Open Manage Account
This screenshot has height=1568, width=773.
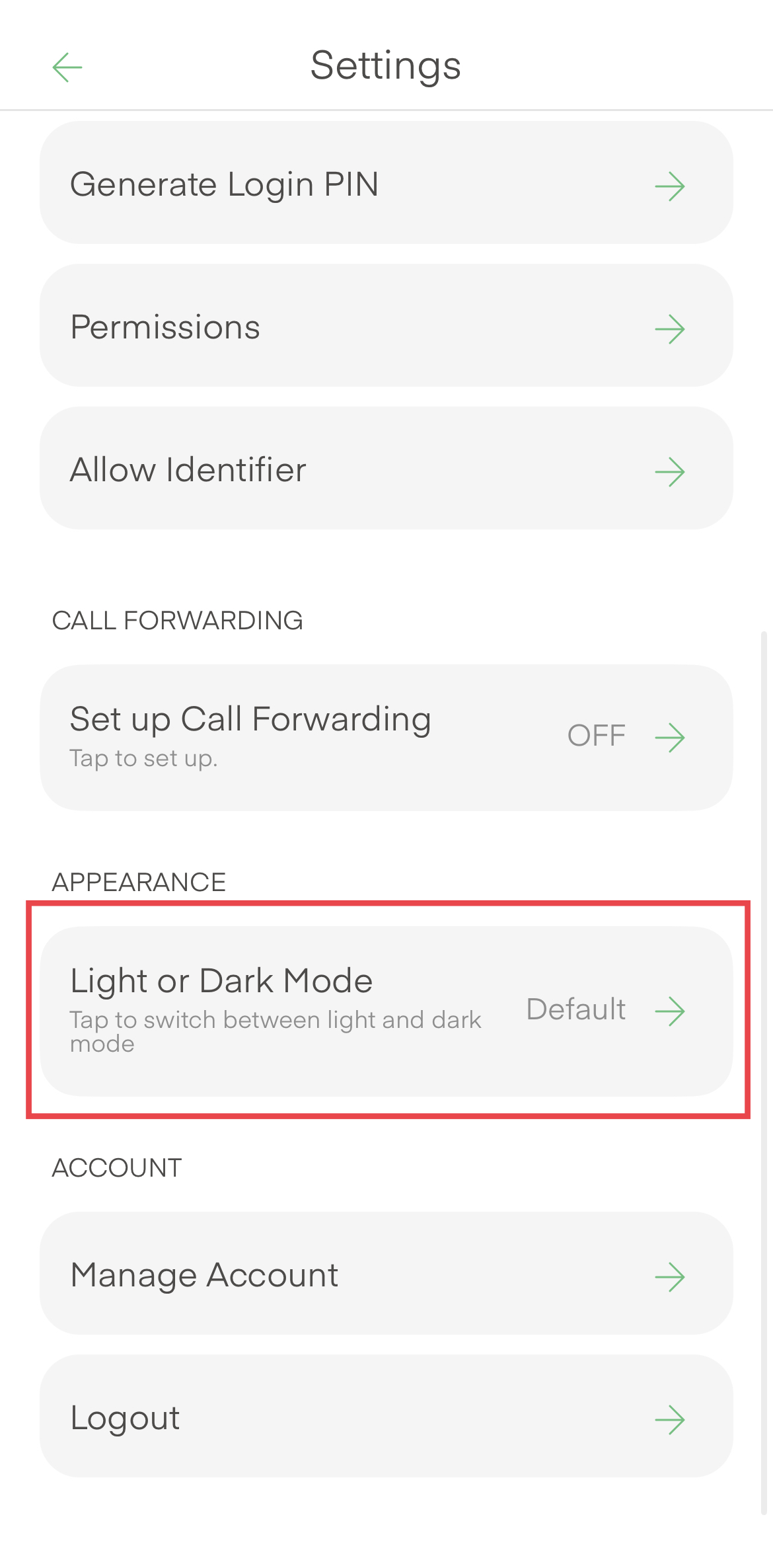(386, 1274)
